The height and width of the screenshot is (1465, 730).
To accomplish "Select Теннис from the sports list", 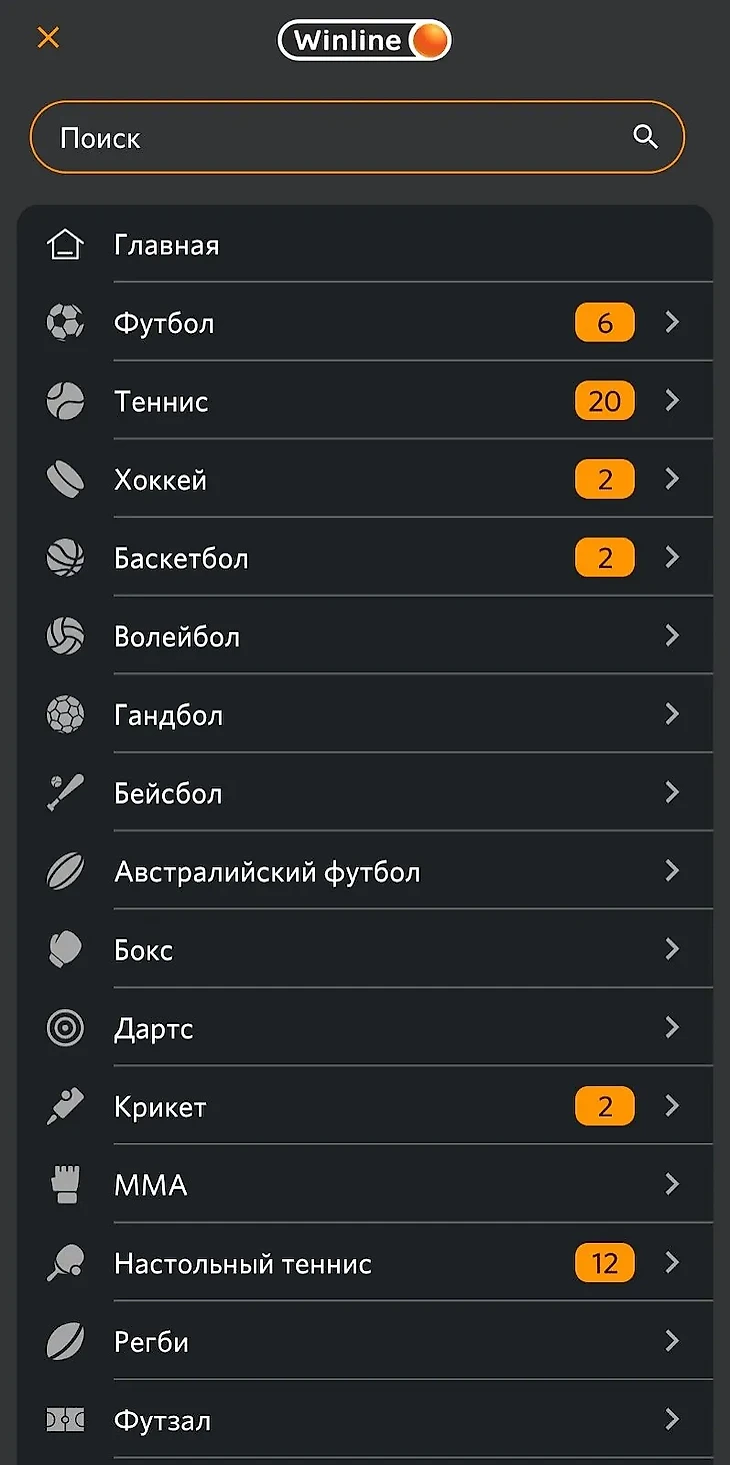I will (162, 402).
